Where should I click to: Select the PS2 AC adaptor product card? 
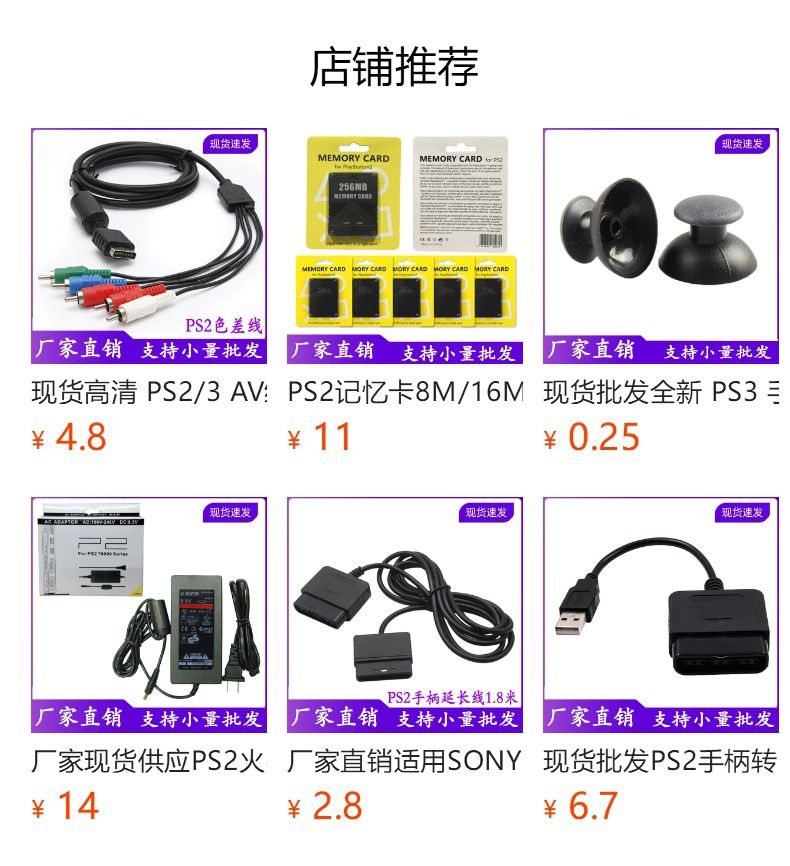pos(149,615)
